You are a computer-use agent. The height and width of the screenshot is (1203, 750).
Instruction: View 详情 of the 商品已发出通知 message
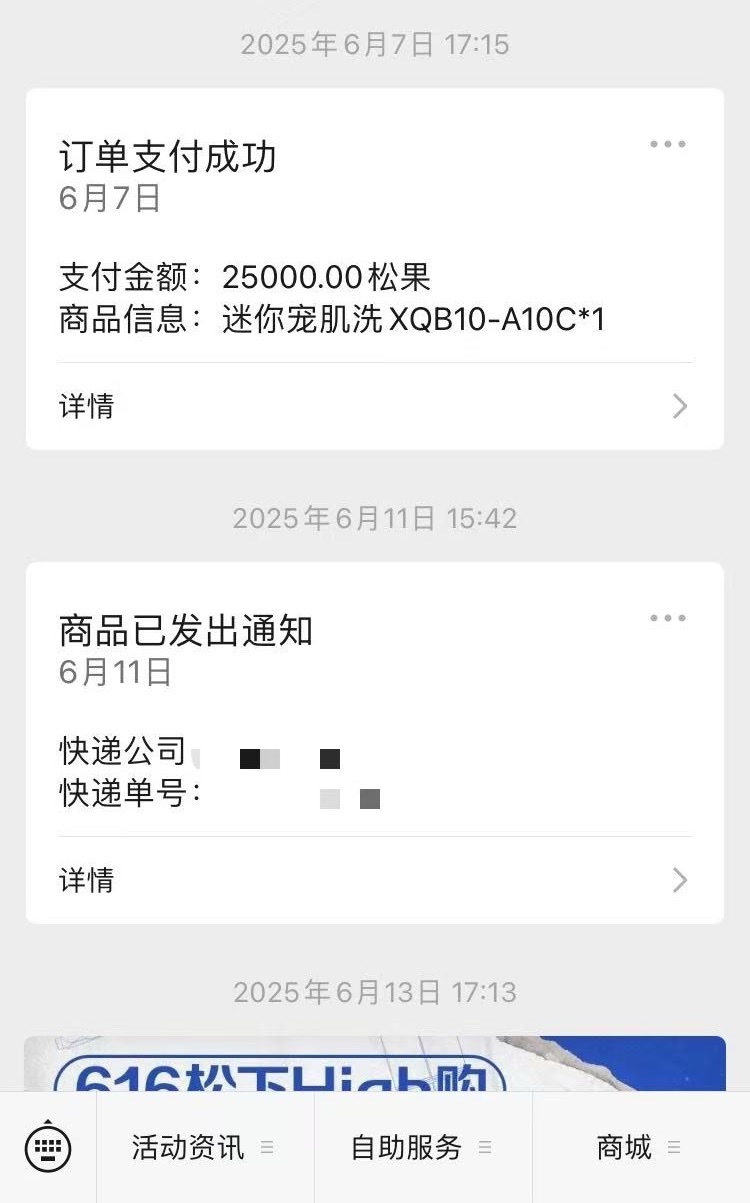coord(374,880)
